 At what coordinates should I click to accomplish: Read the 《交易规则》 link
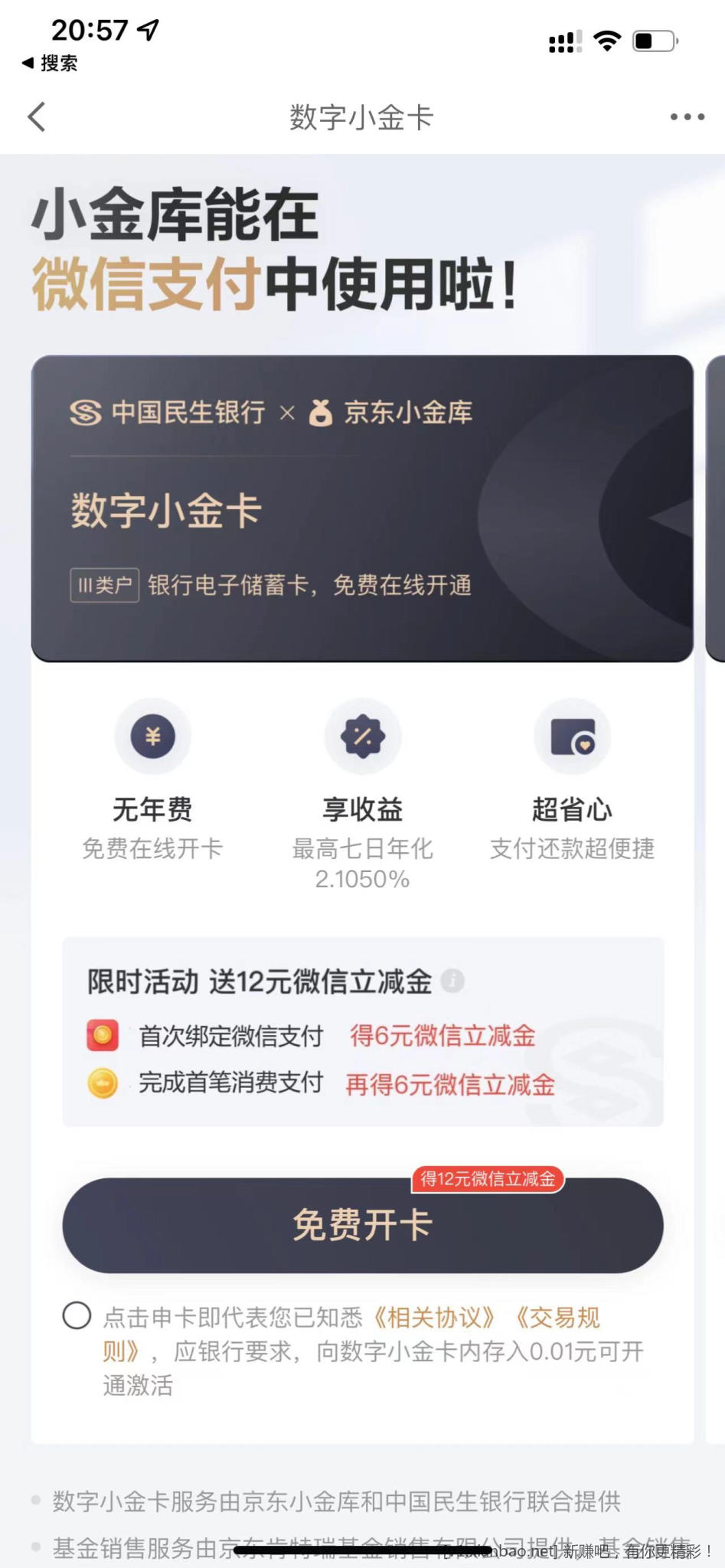pos(556,1318)
